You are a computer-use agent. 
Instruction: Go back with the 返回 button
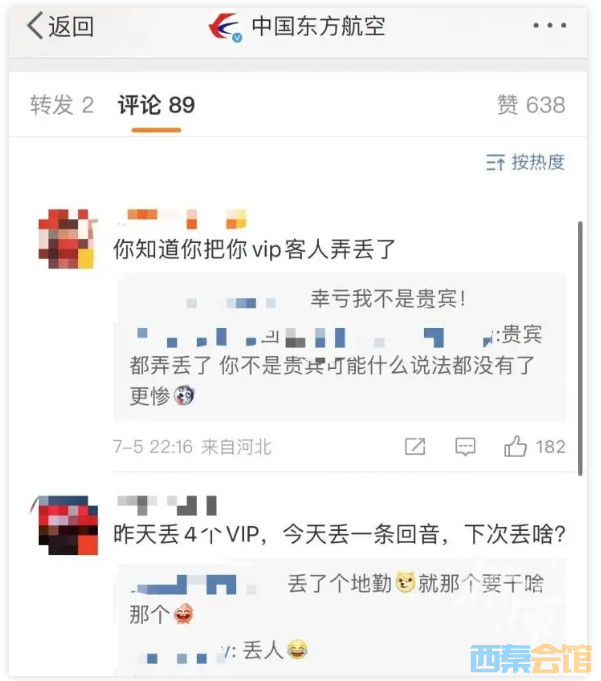click(x=60, y=27)
